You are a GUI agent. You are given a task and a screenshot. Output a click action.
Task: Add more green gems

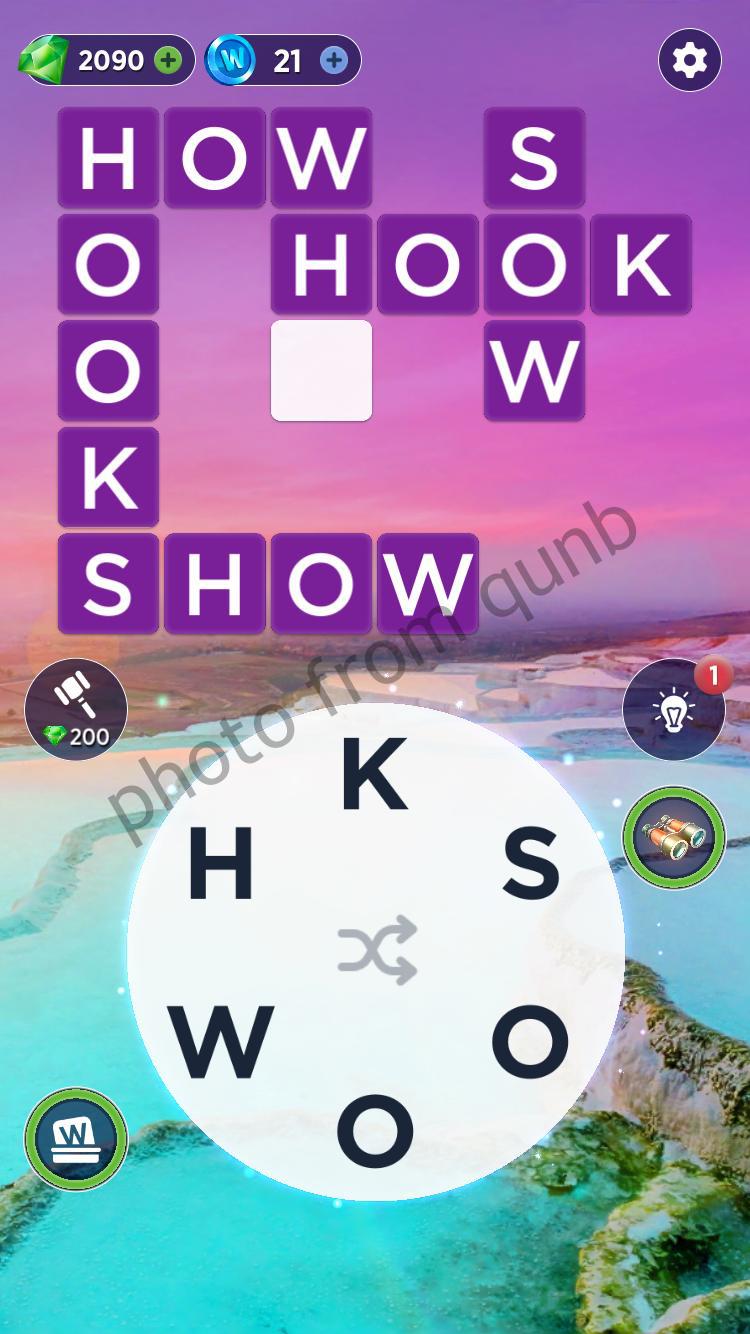pos(170,61)
